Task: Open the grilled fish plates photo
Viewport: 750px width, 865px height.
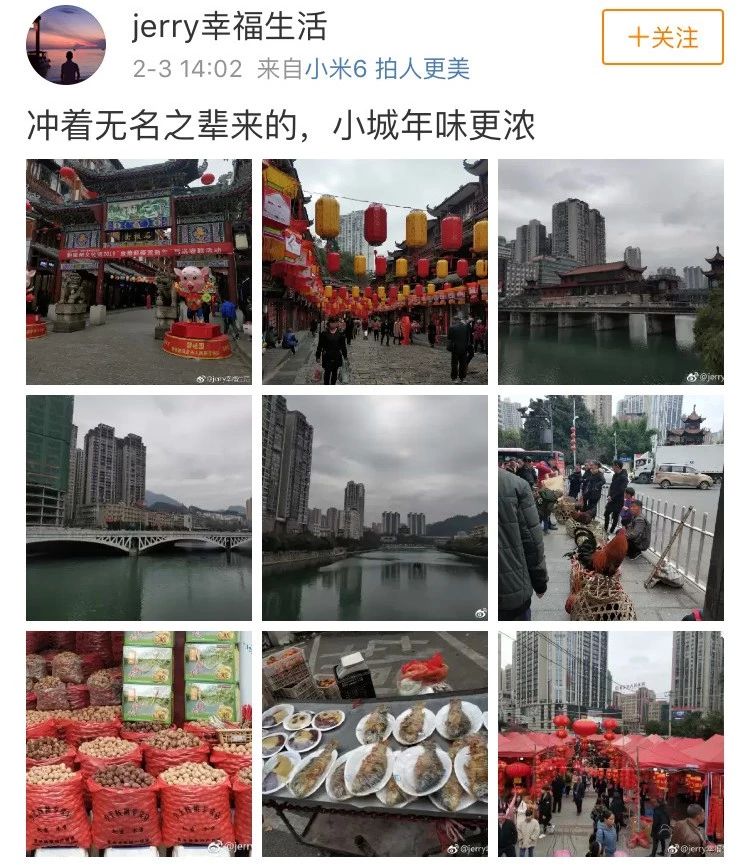Action: click(x=375, y=740)
